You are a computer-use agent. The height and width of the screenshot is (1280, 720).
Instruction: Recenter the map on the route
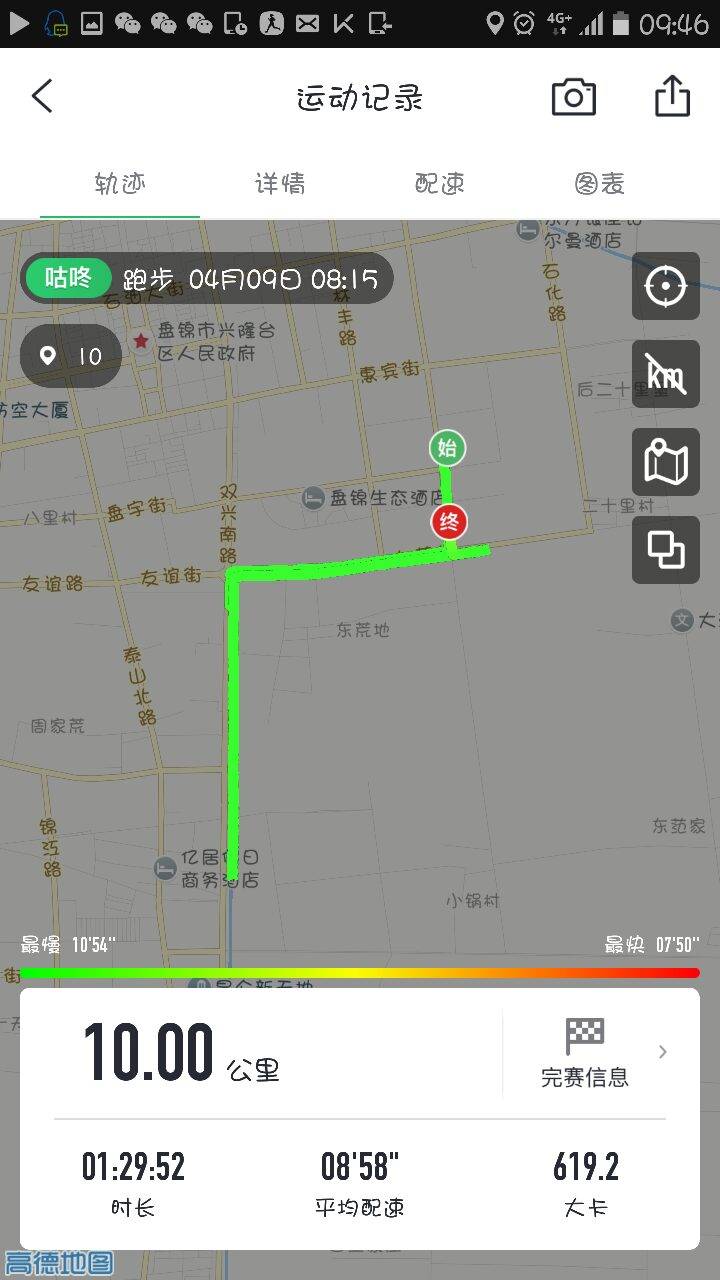click(665, 287)
